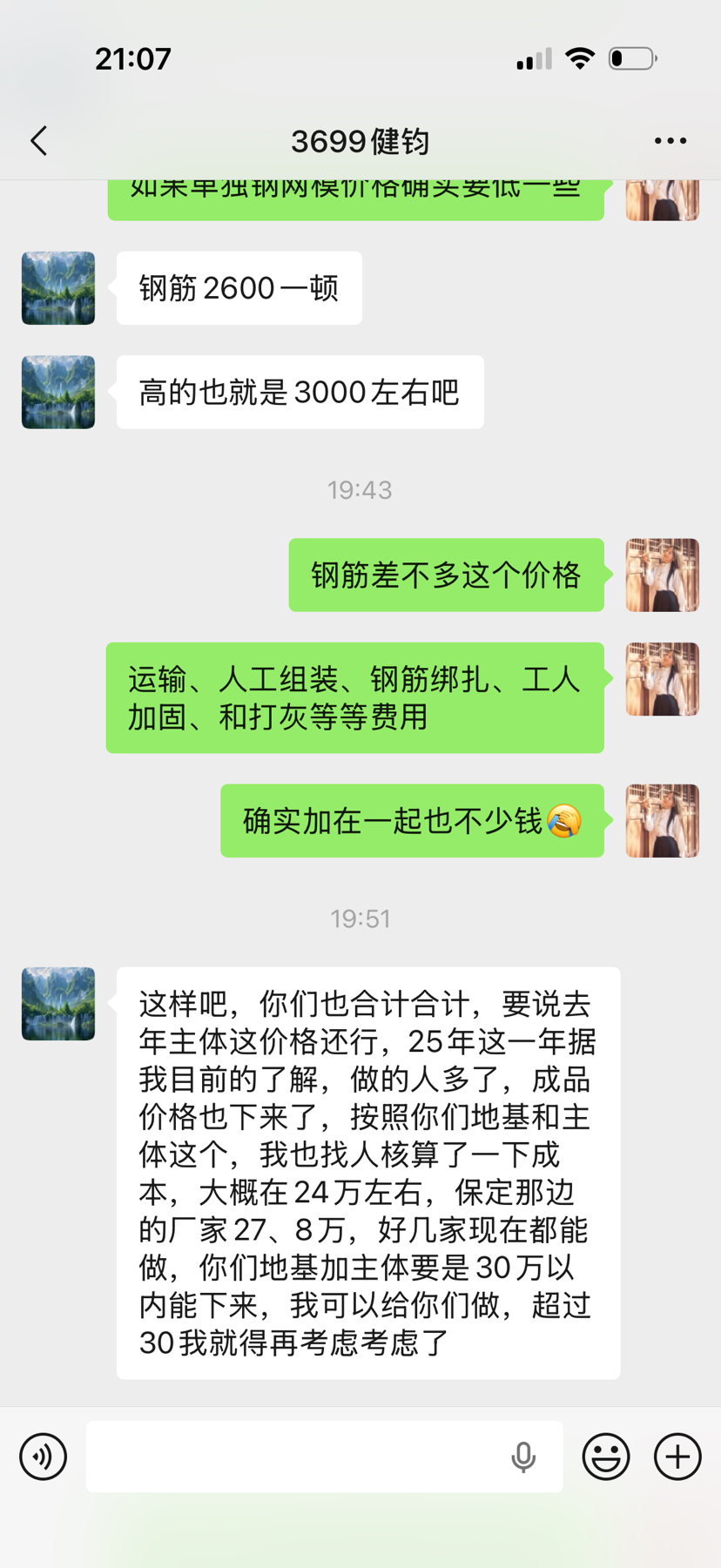Screen dimensions: 721x1568
Task: Open contact avatar beside 钢筋2600一顿
Action: (58, 288)
